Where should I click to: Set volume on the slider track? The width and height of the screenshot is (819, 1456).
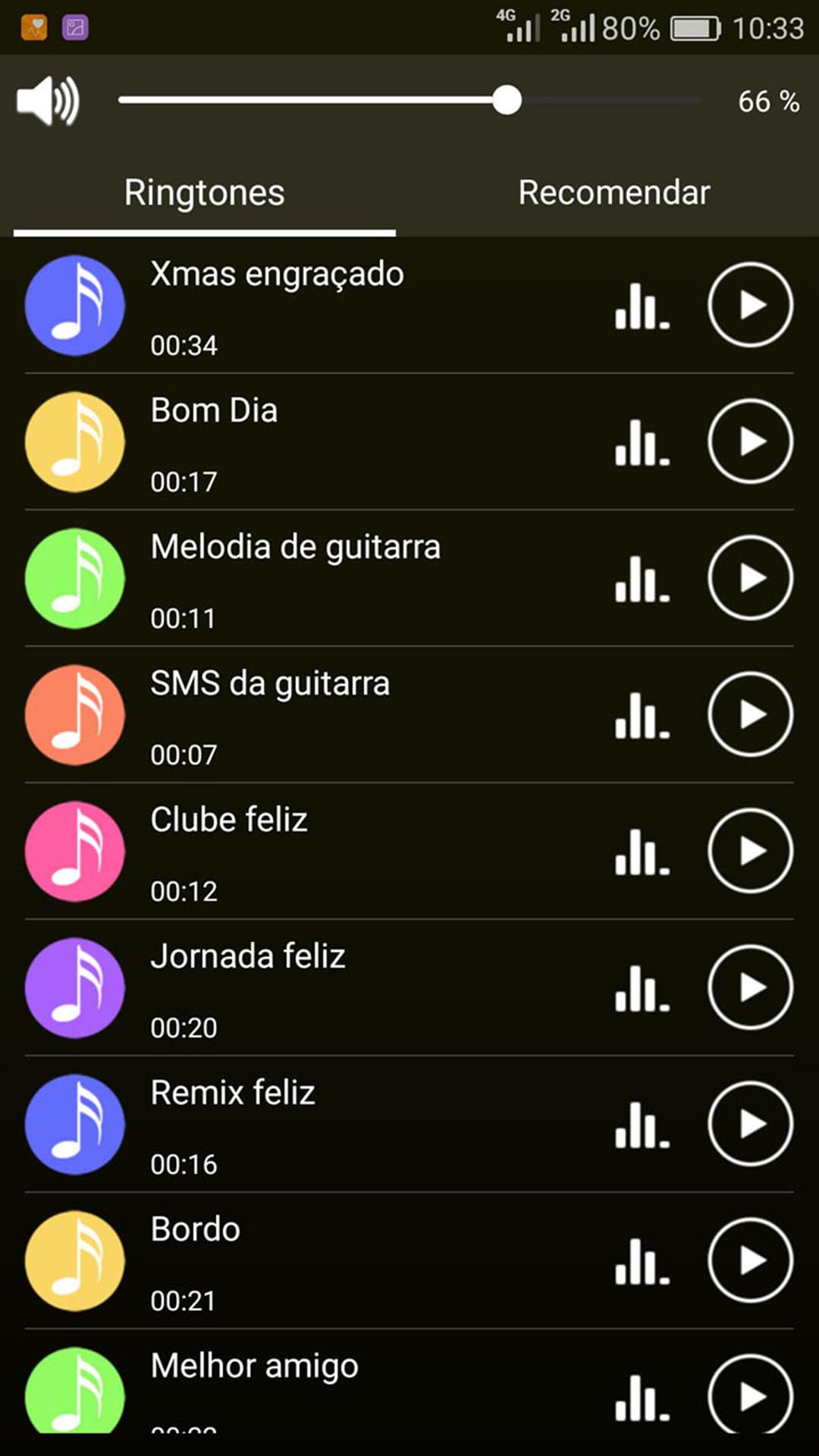[x=409, y=100]
